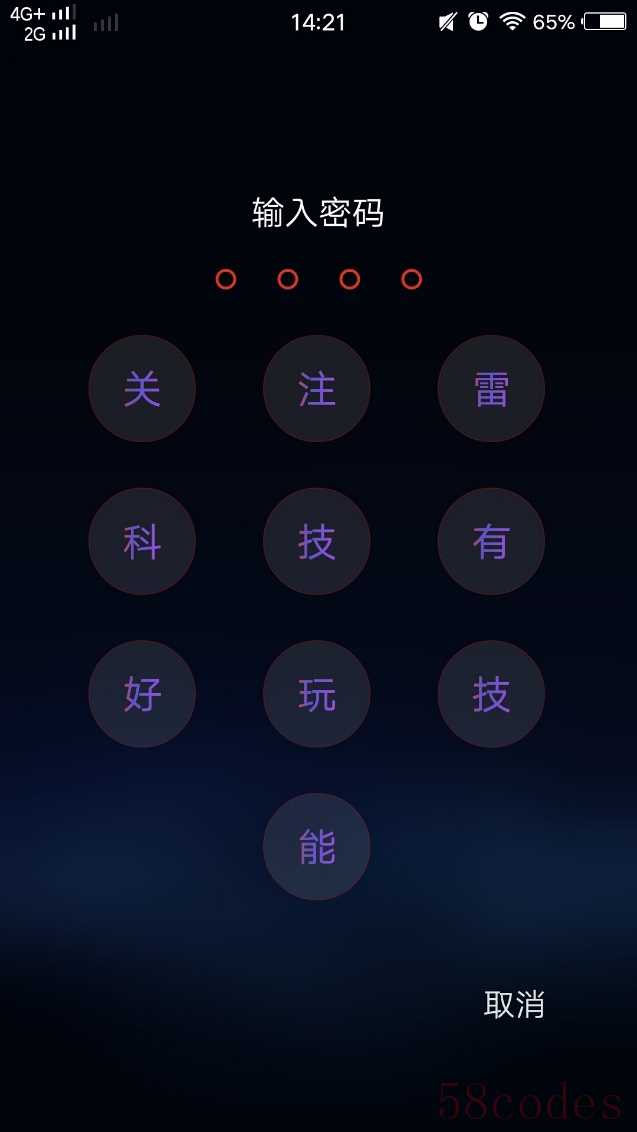Enter the 能 key at bottom
The image size is (637, 1132).
(x=317, y=847)
